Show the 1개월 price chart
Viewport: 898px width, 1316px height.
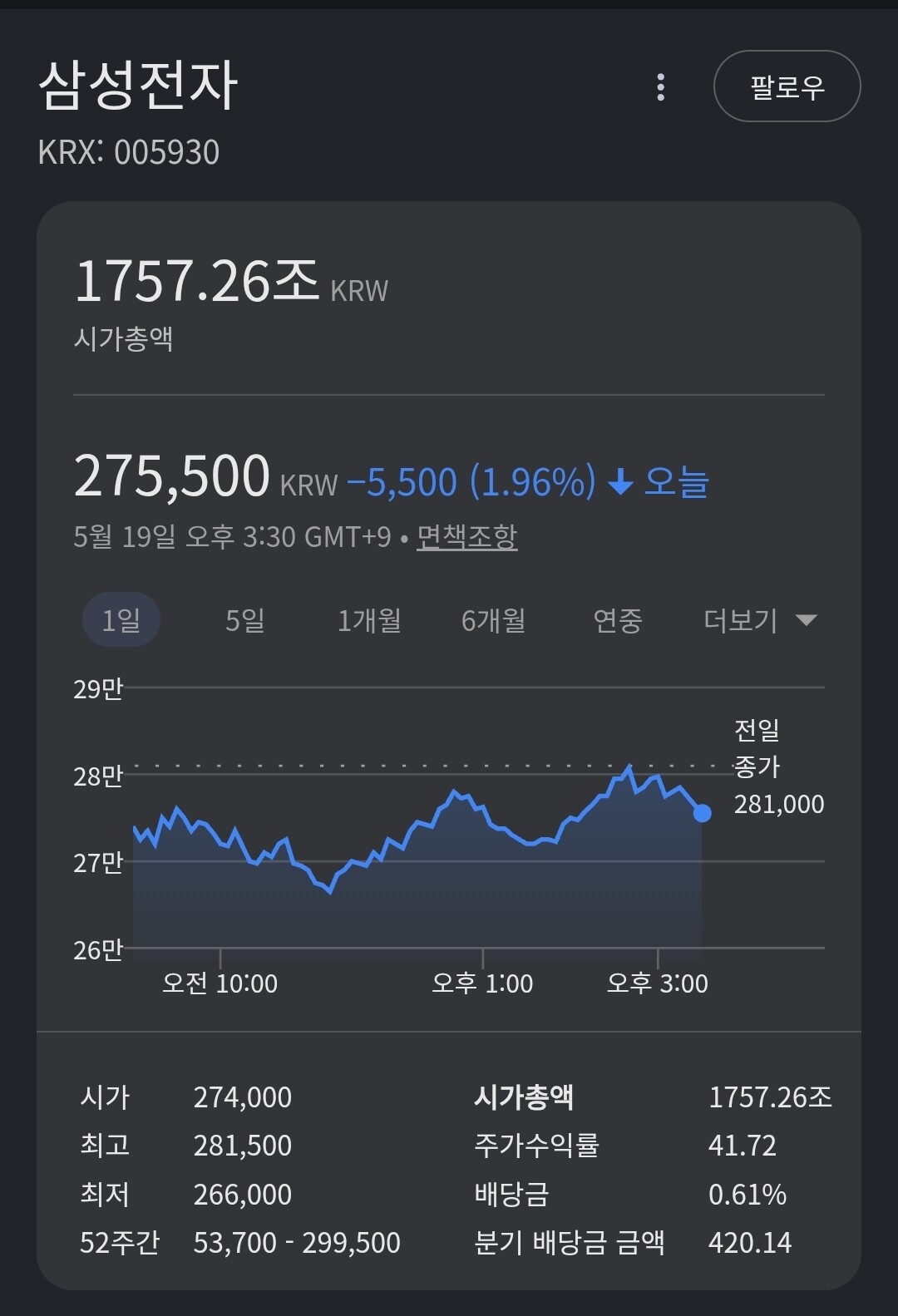point(369,620)
